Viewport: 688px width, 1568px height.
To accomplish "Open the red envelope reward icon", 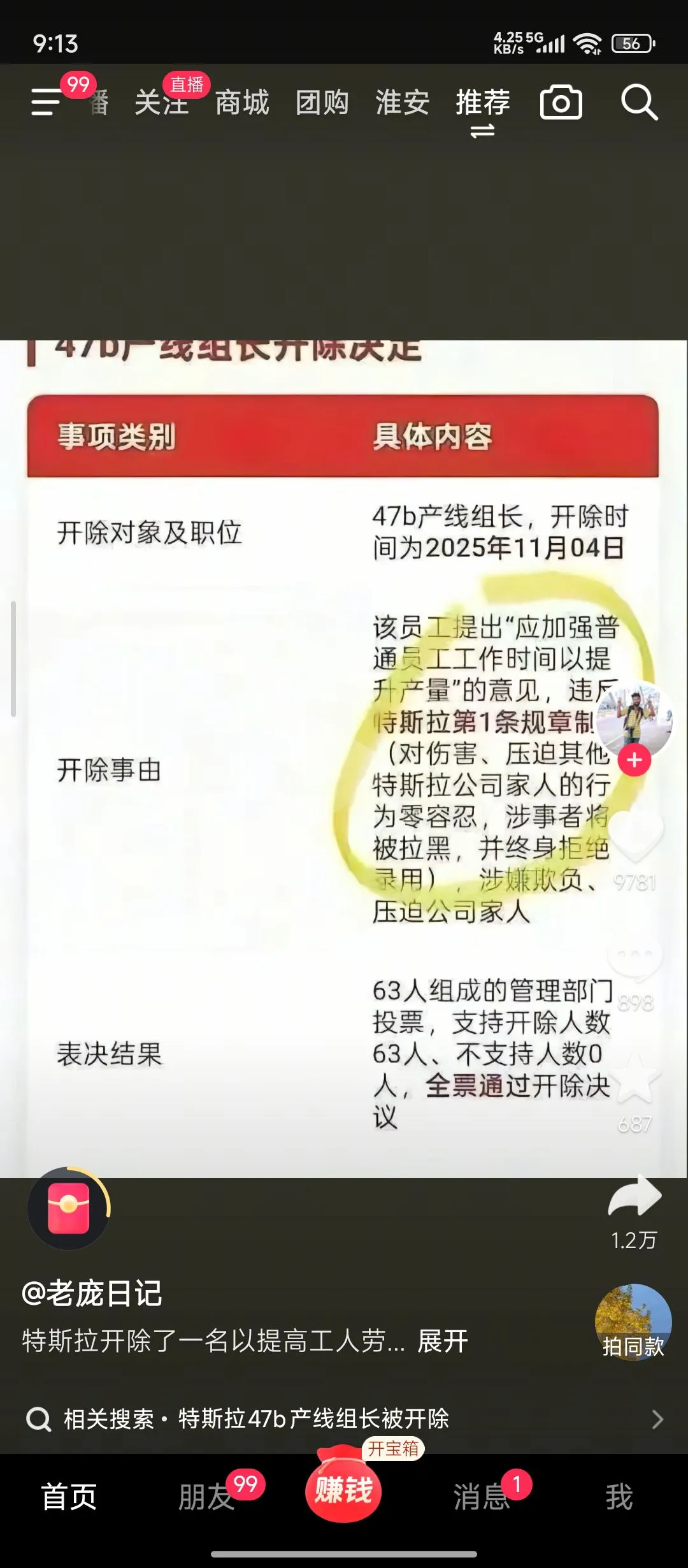I will [69, 1208].
